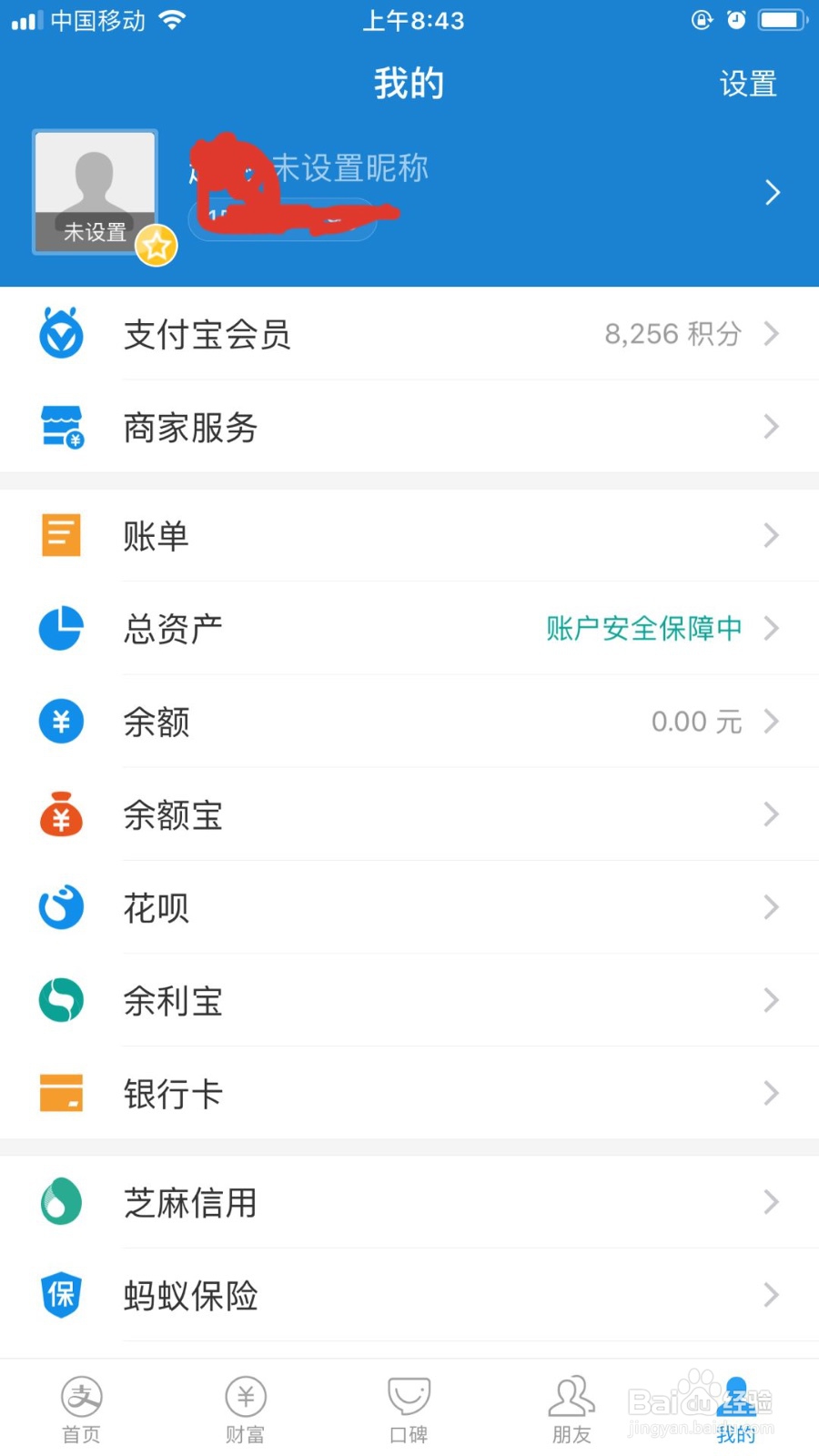Switch to the 口碑 tab
This screenshot has width=819, height=1456.
point(409,1410)
